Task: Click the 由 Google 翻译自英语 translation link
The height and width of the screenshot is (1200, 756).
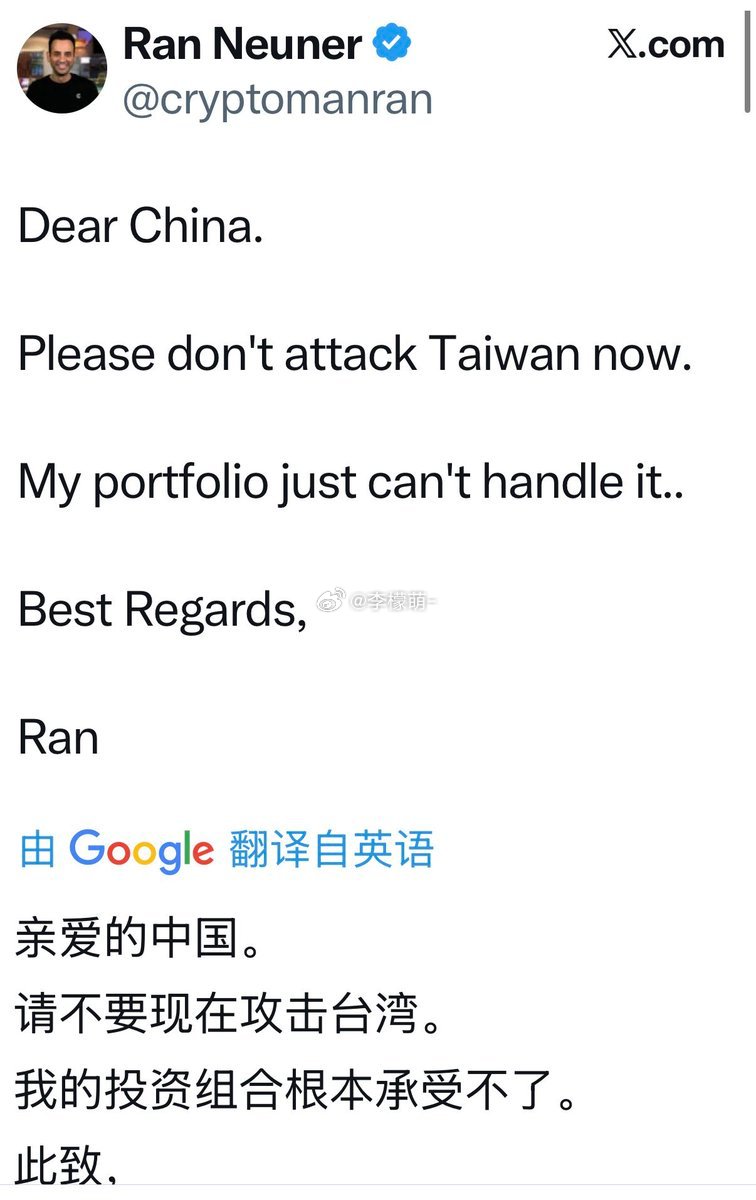Action: (227, 850)
